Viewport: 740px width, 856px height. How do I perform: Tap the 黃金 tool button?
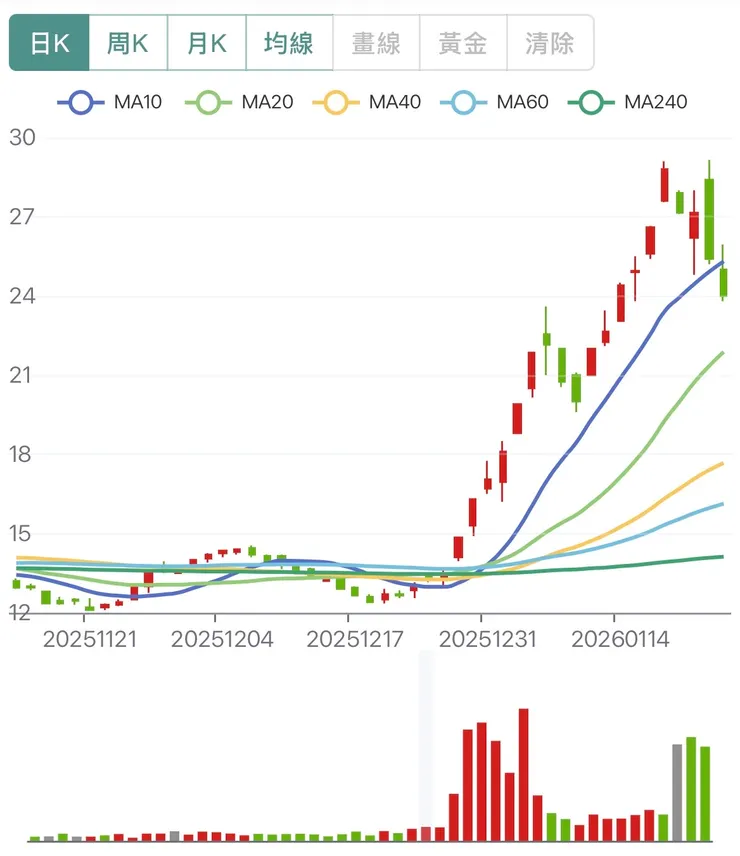463,43
